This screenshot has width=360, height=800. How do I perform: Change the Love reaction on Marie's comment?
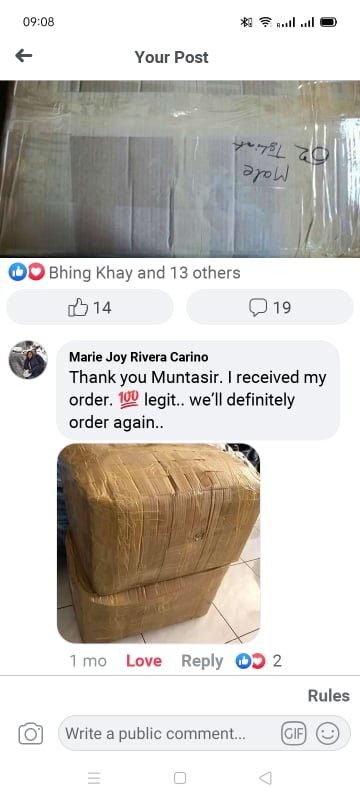click(x=144, y=661)
